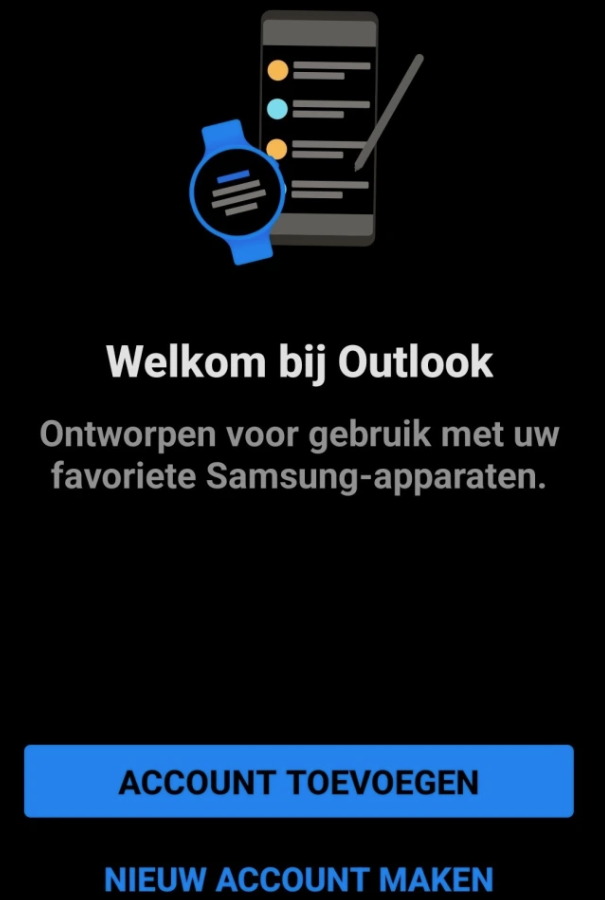605x900 pixels.
Task: Tap the Account toevoegen button
Action: point(299,781)
